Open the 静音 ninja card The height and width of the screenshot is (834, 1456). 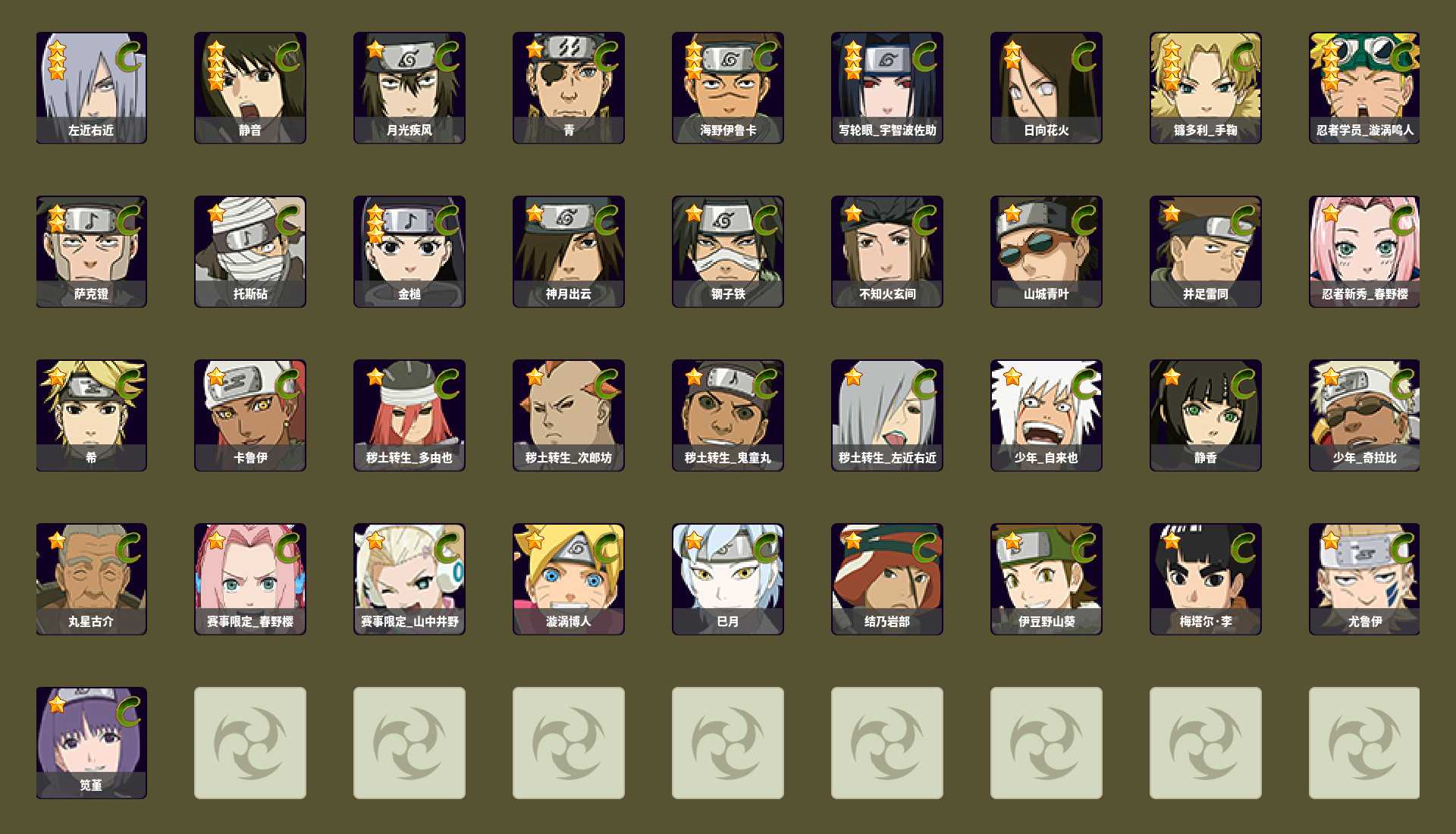click(250, 87)
